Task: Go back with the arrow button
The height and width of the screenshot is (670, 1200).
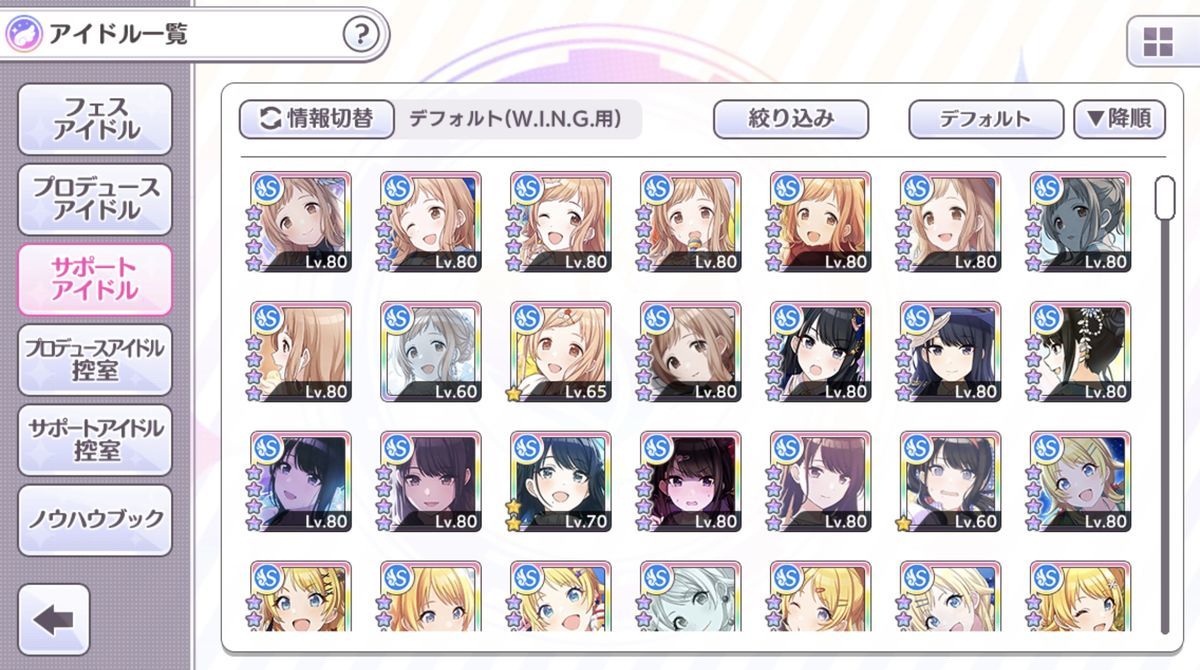Action: coord(54,620)
